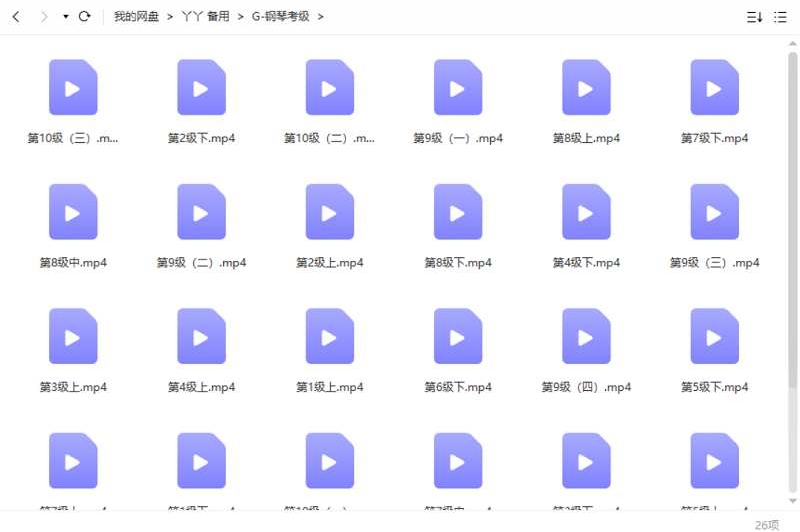Open the 我的网盘 breadcrumb
Image resolution: width=800 pixels, height=532 pixels.
pyautogui.click(x=136, y=17)
